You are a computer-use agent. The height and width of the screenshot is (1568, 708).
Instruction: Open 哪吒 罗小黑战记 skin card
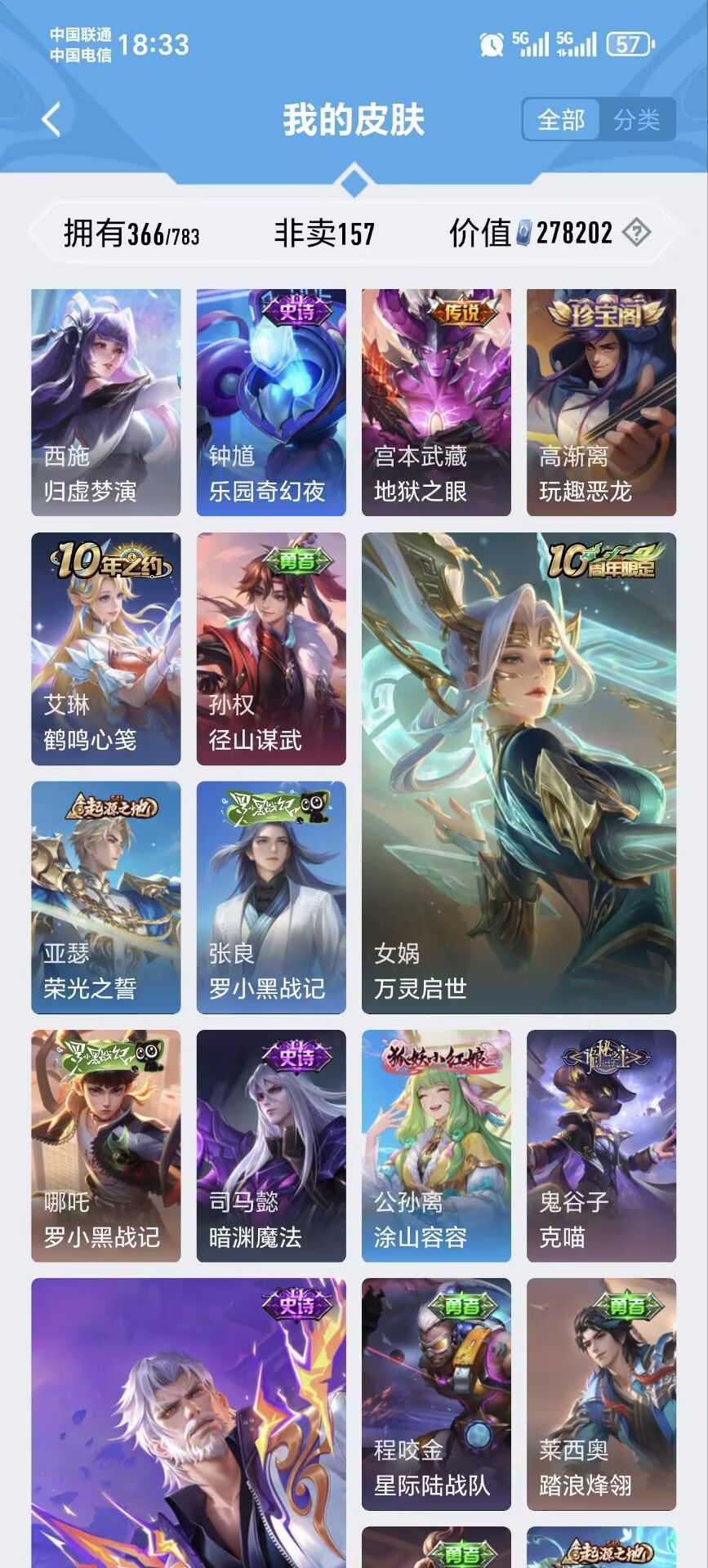pyautogui.click(x=106, y=1146)
